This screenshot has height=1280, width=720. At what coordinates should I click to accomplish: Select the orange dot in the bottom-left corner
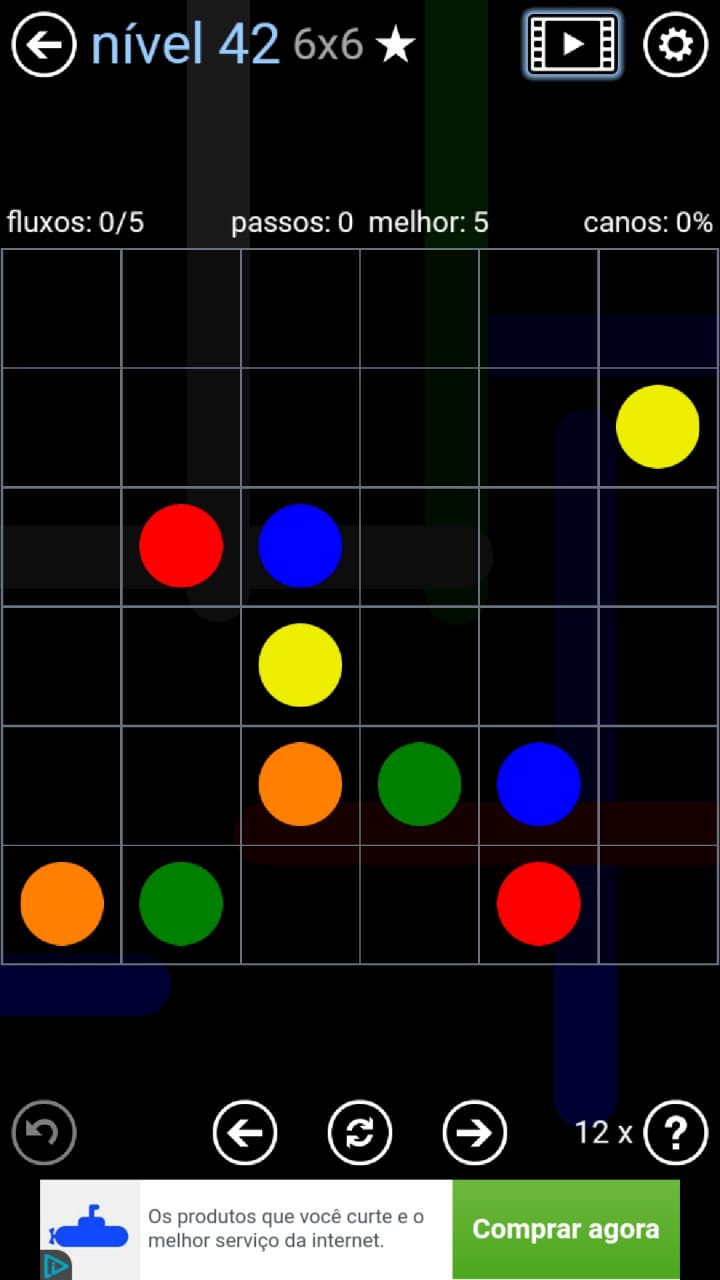pyautogui.click(x=62, y=903)
